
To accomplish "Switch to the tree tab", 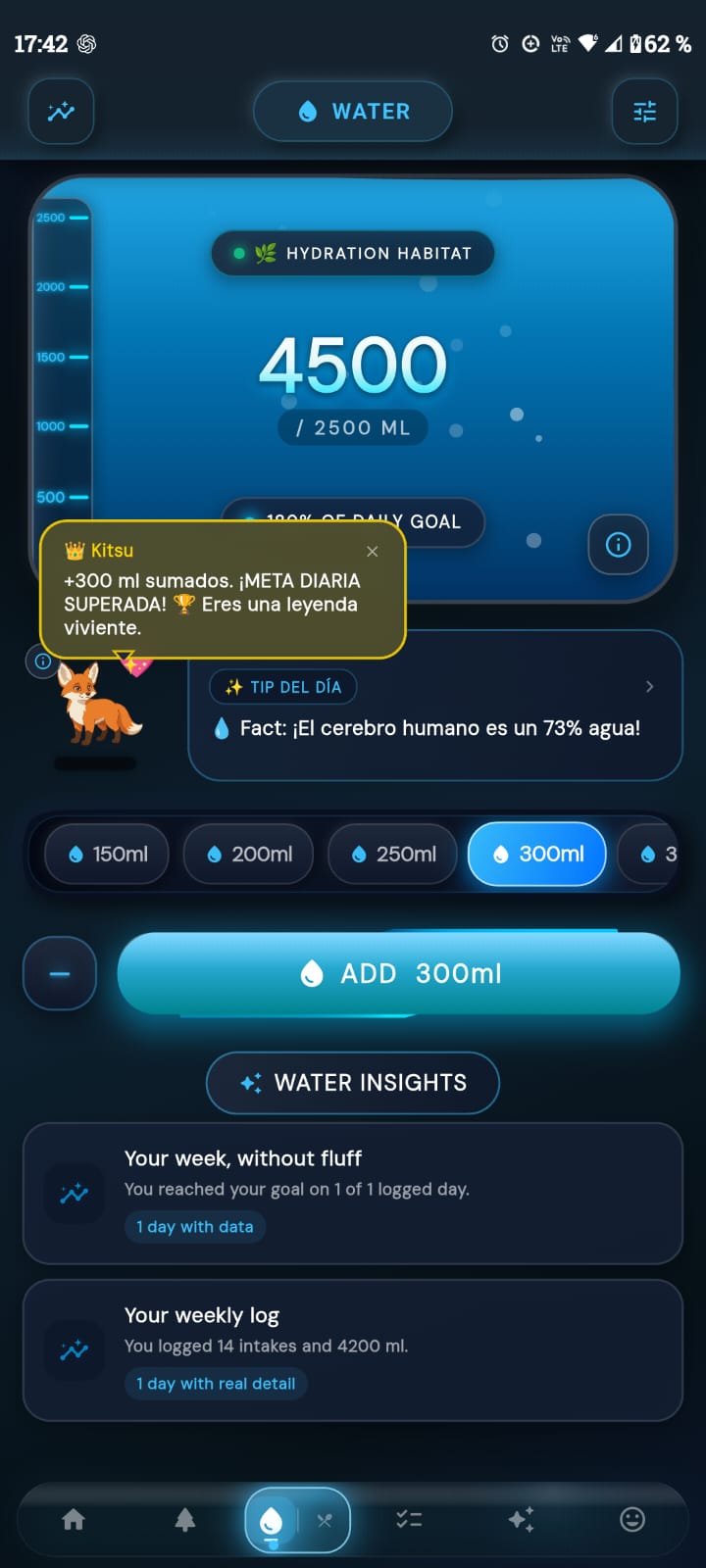I will [185, 1520].
